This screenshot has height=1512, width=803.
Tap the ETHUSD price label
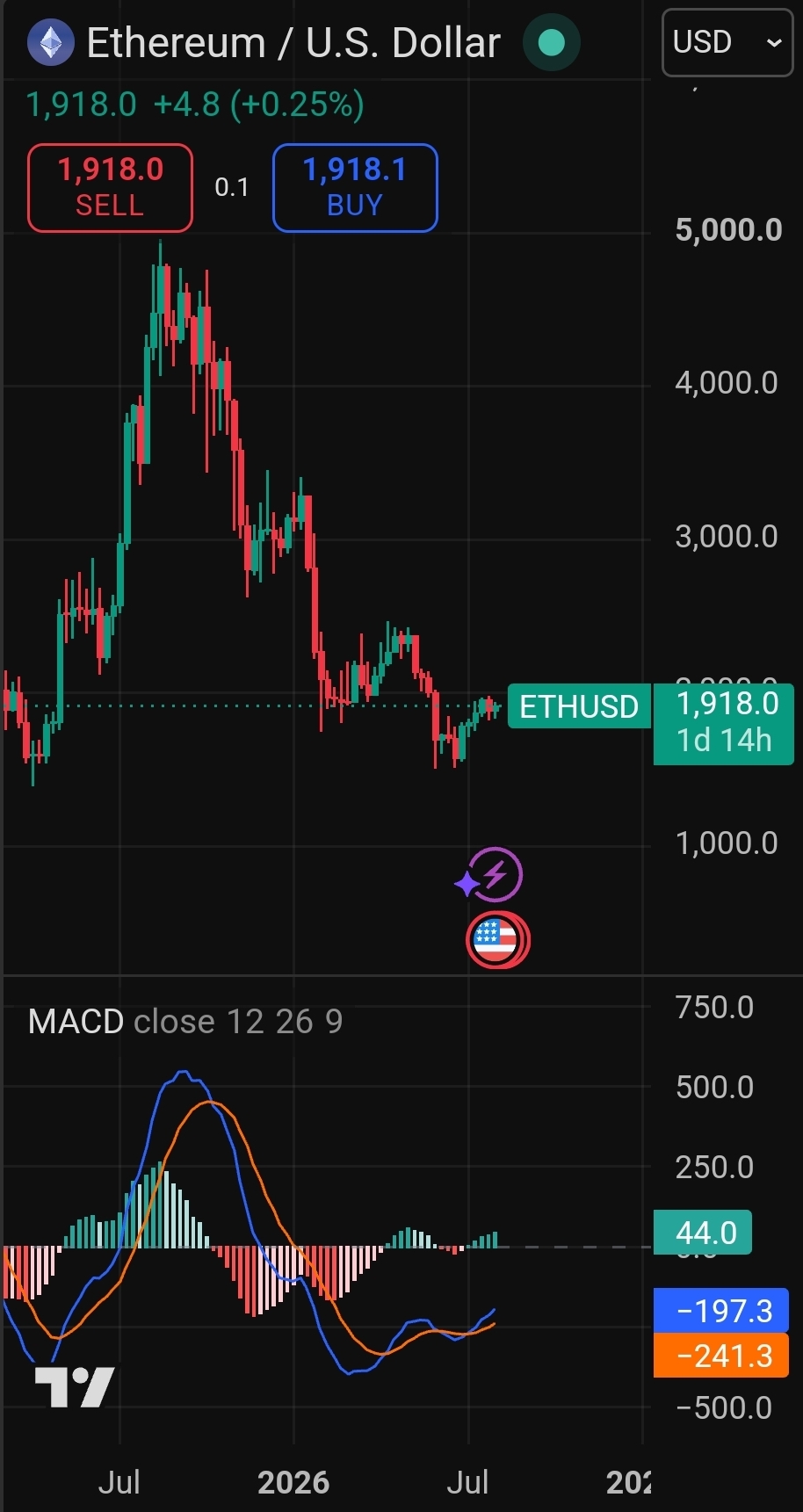tap(579, 706)
